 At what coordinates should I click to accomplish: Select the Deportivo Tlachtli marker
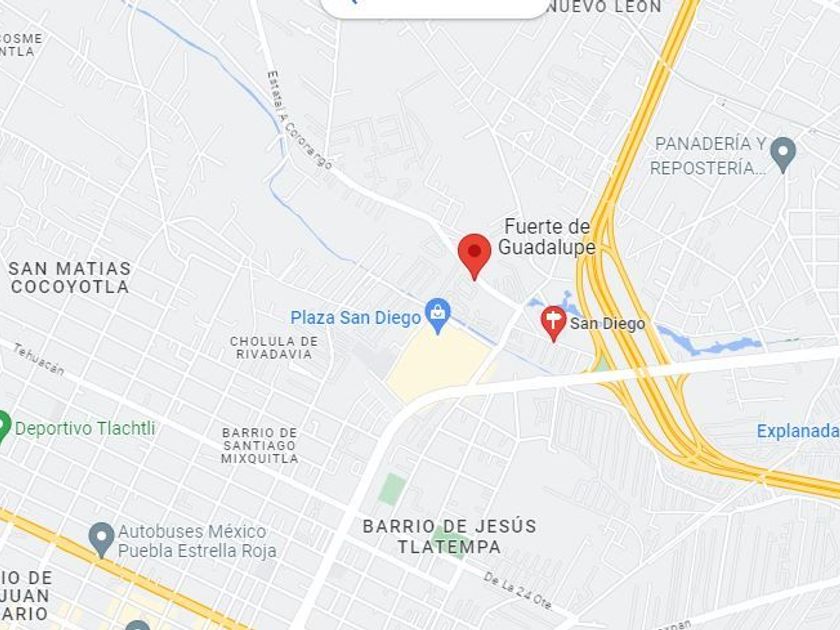pyautogui.click(x=3, y=427)
